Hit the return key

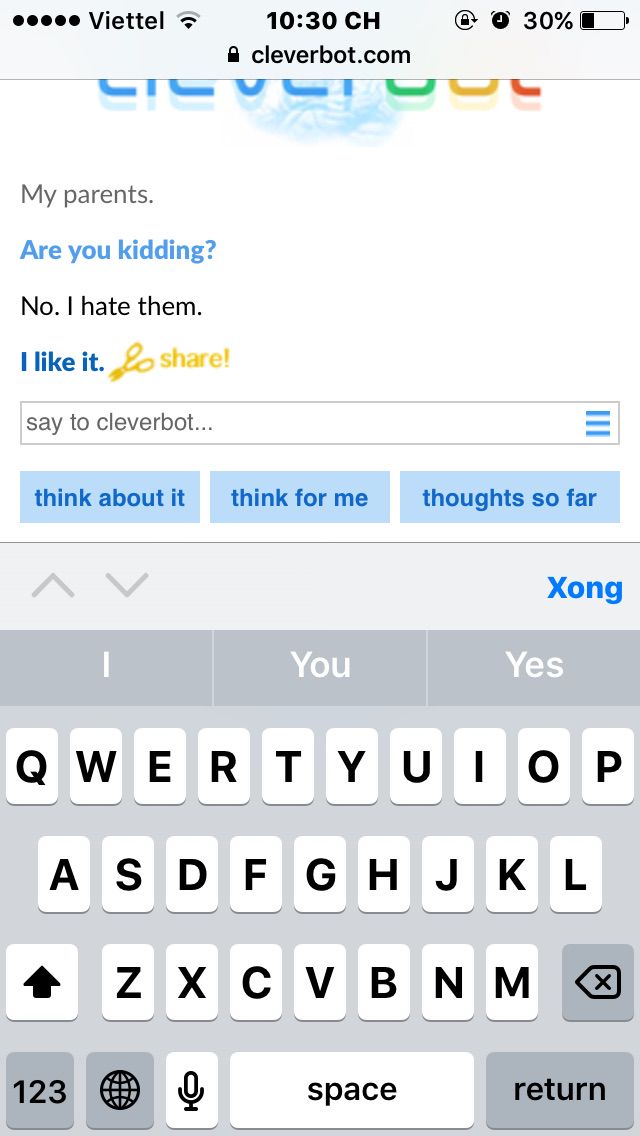click(559, 1090)
